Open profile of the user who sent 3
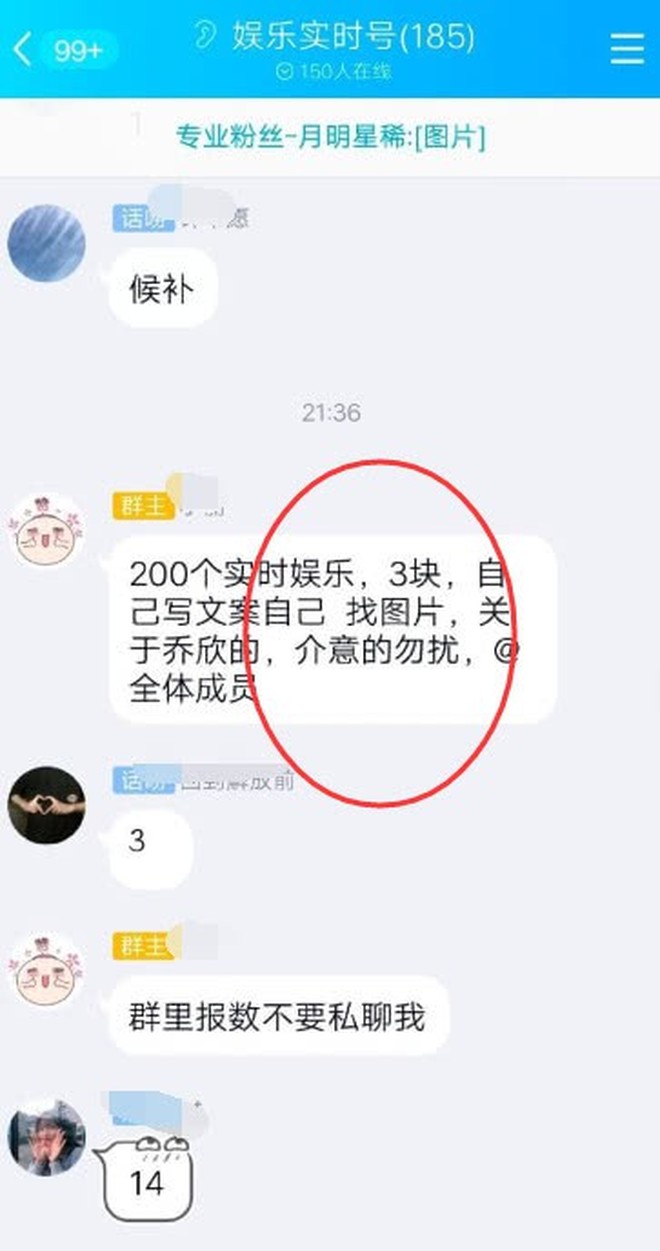Screen dimensions: 660x1251 click(x=46, y=805)
